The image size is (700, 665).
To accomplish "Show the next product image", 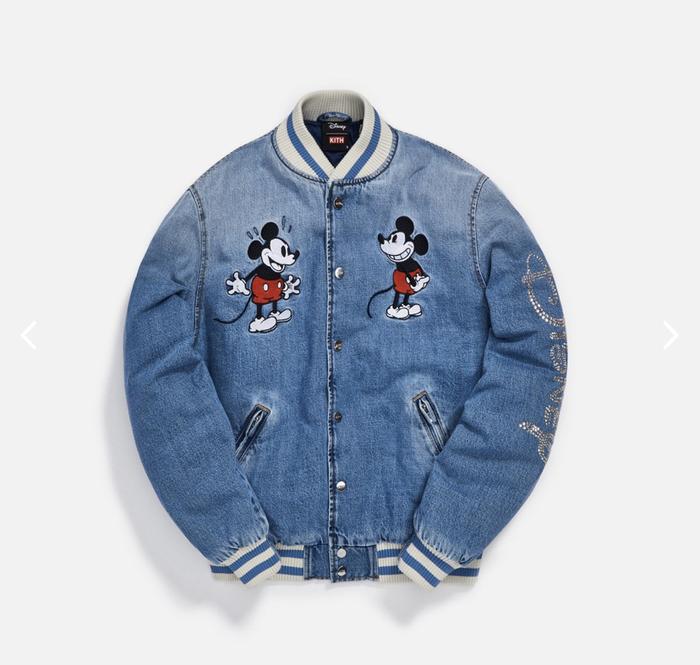I will point(670,335).
